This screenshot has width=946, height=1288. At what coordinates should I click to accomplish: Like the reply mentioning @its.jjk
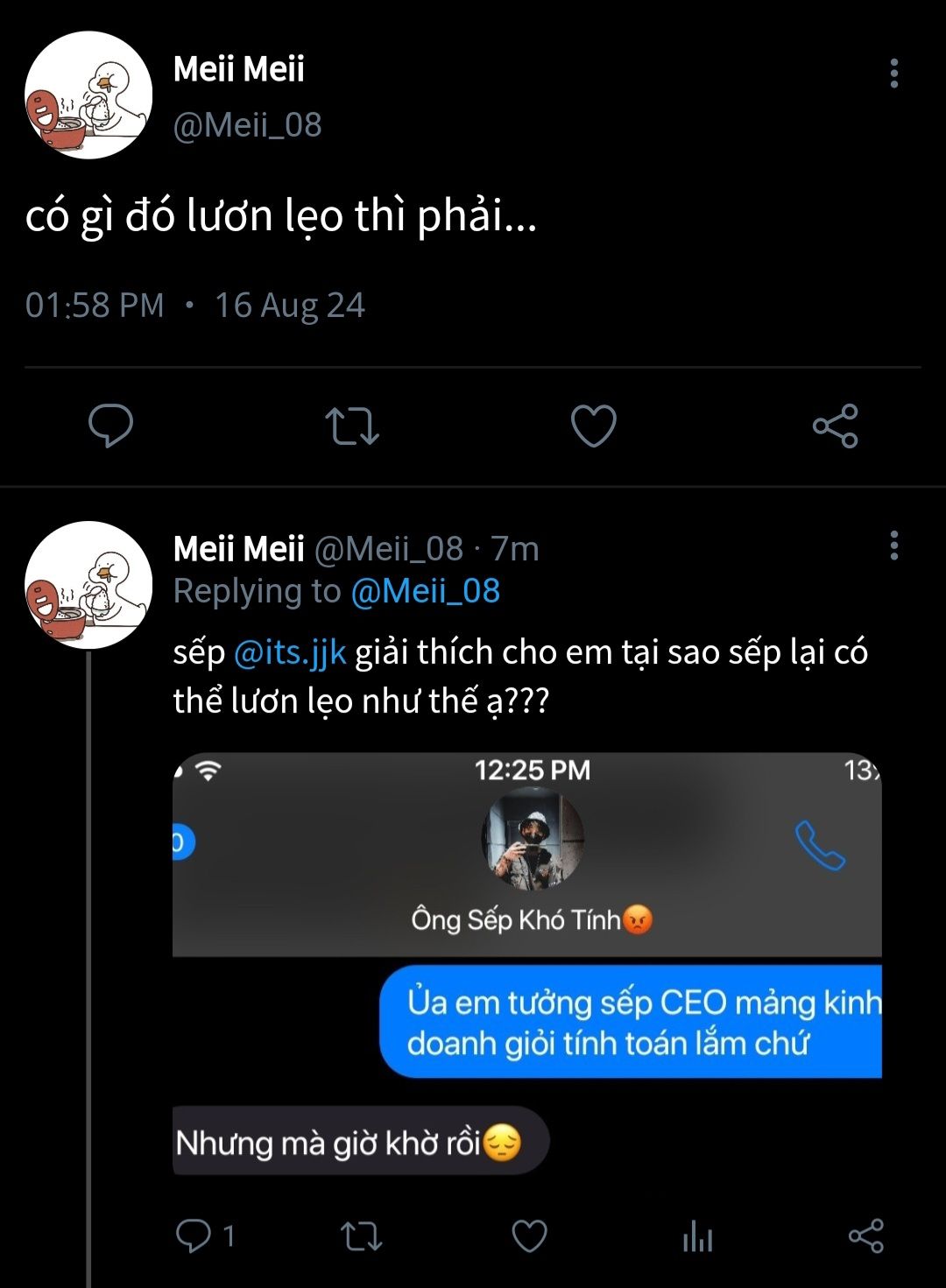click(x=529, y=1235)
